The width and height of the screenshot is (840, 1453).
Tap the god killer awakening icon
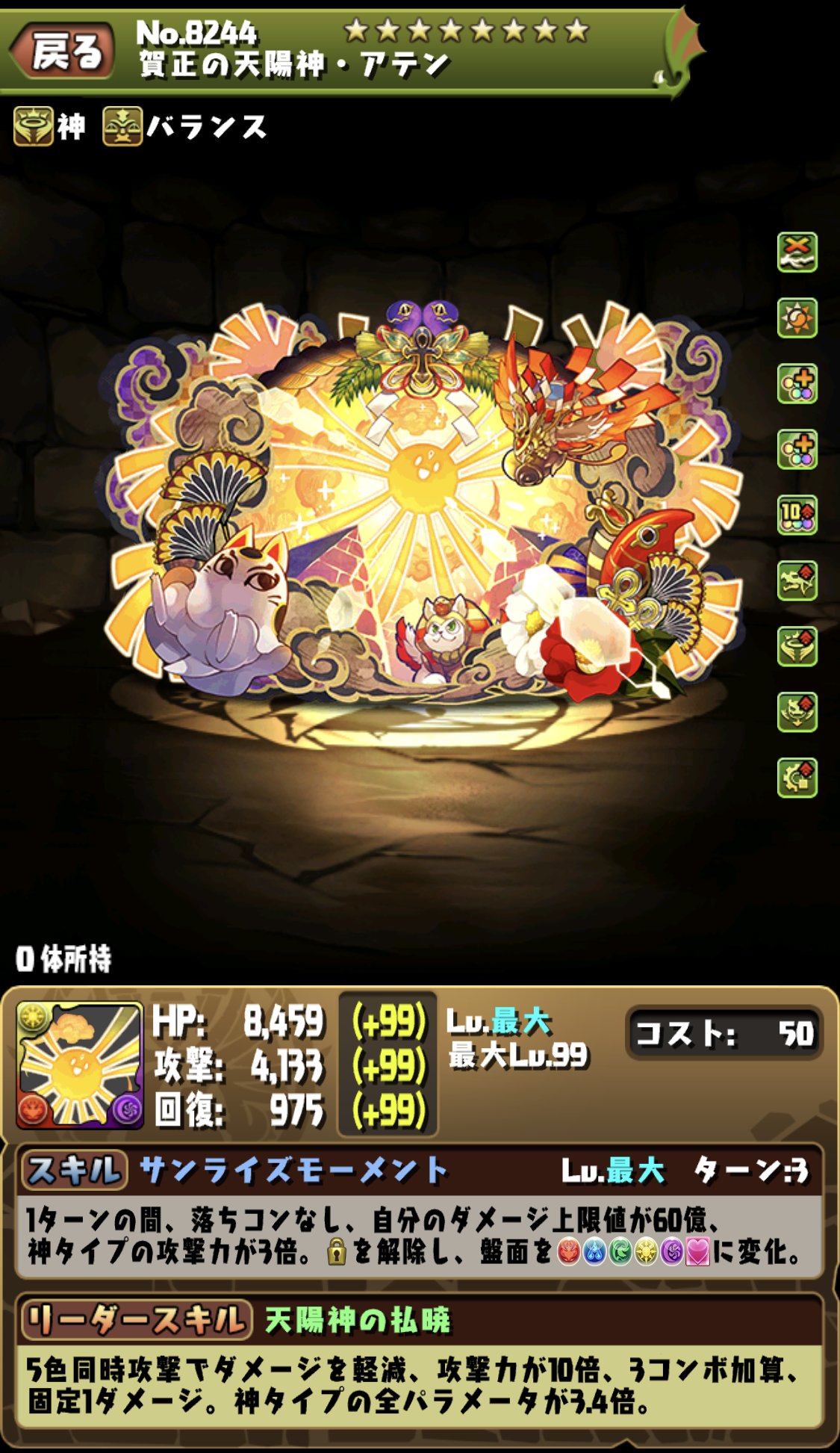pyautogui.click(x=797, y=647)
